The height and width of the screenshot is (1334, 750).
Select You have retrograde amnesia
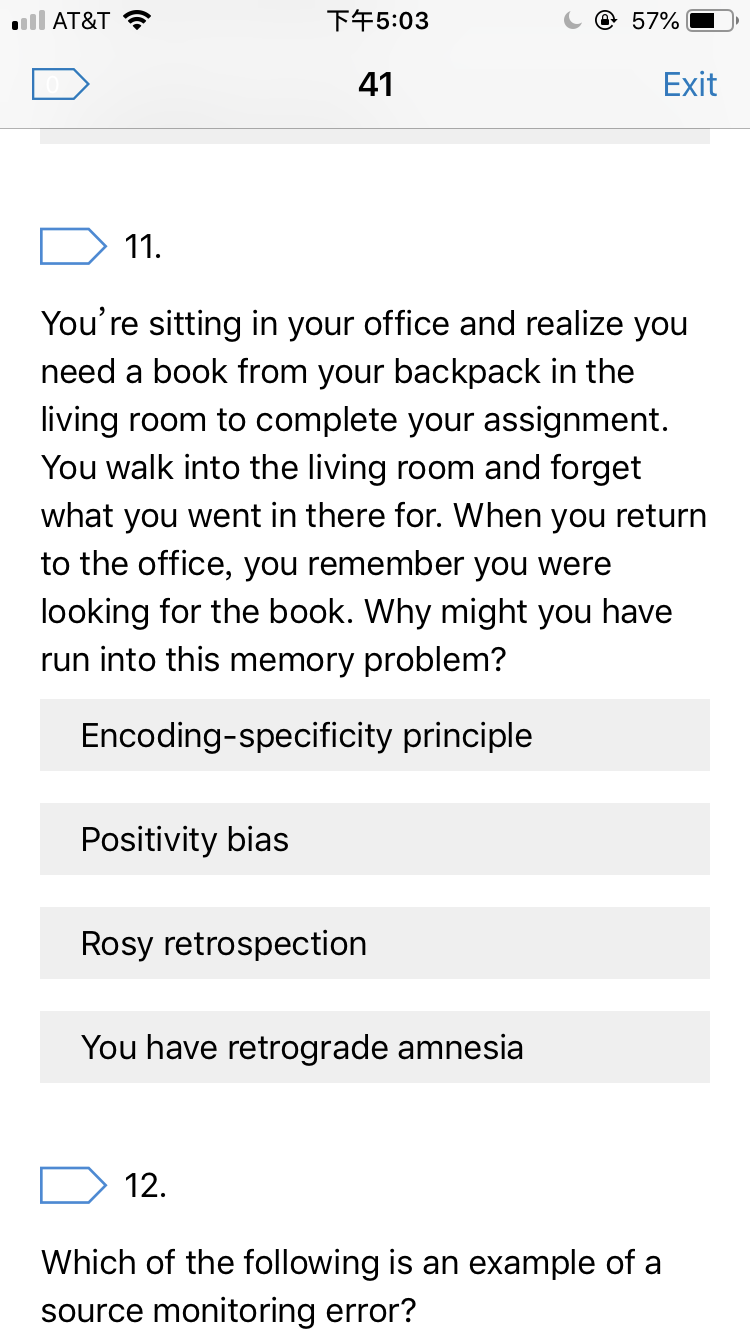(375, 1047)
